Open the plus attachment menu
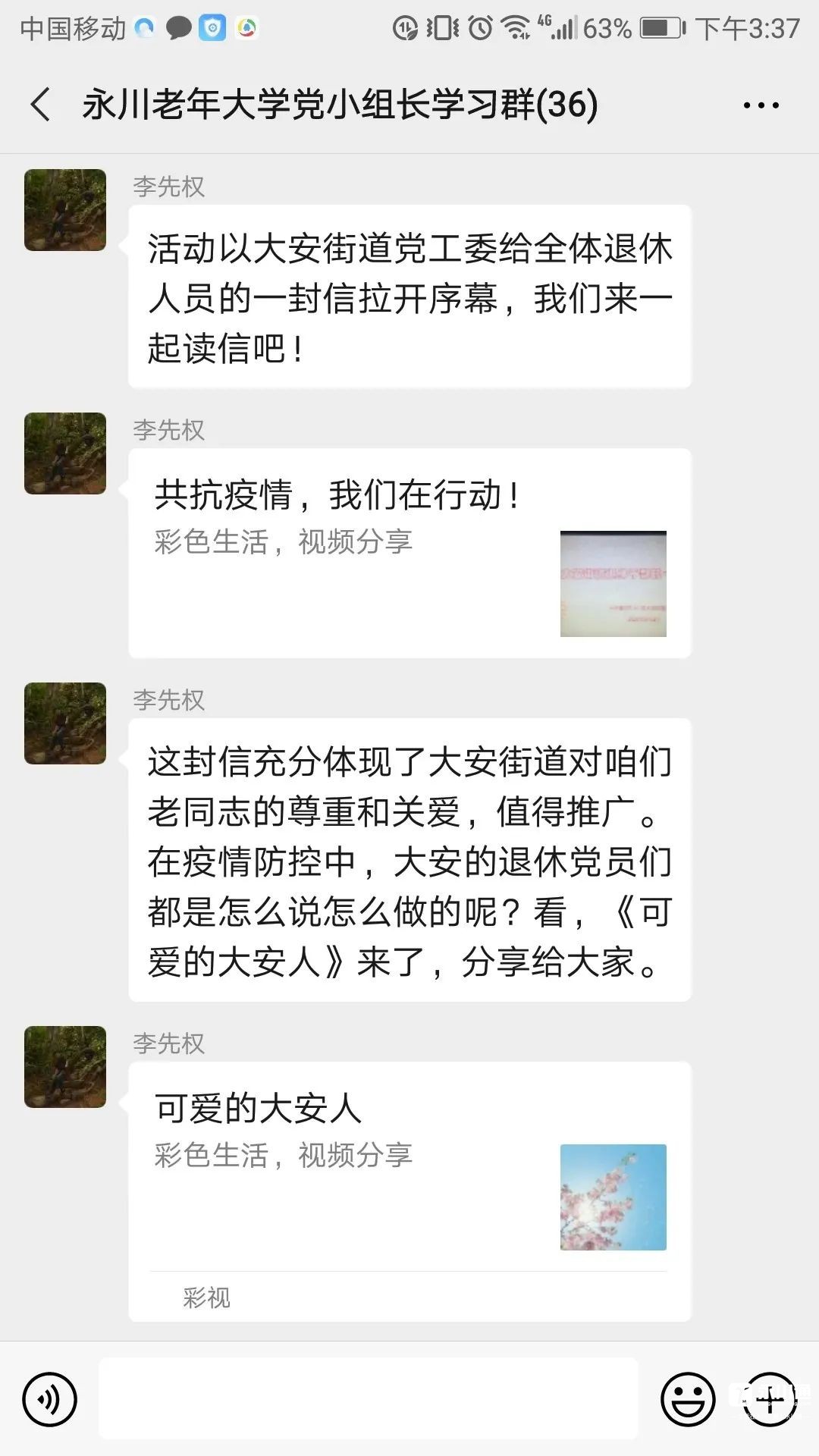Screen dimensions: 819x1456 click(770, 1399)
